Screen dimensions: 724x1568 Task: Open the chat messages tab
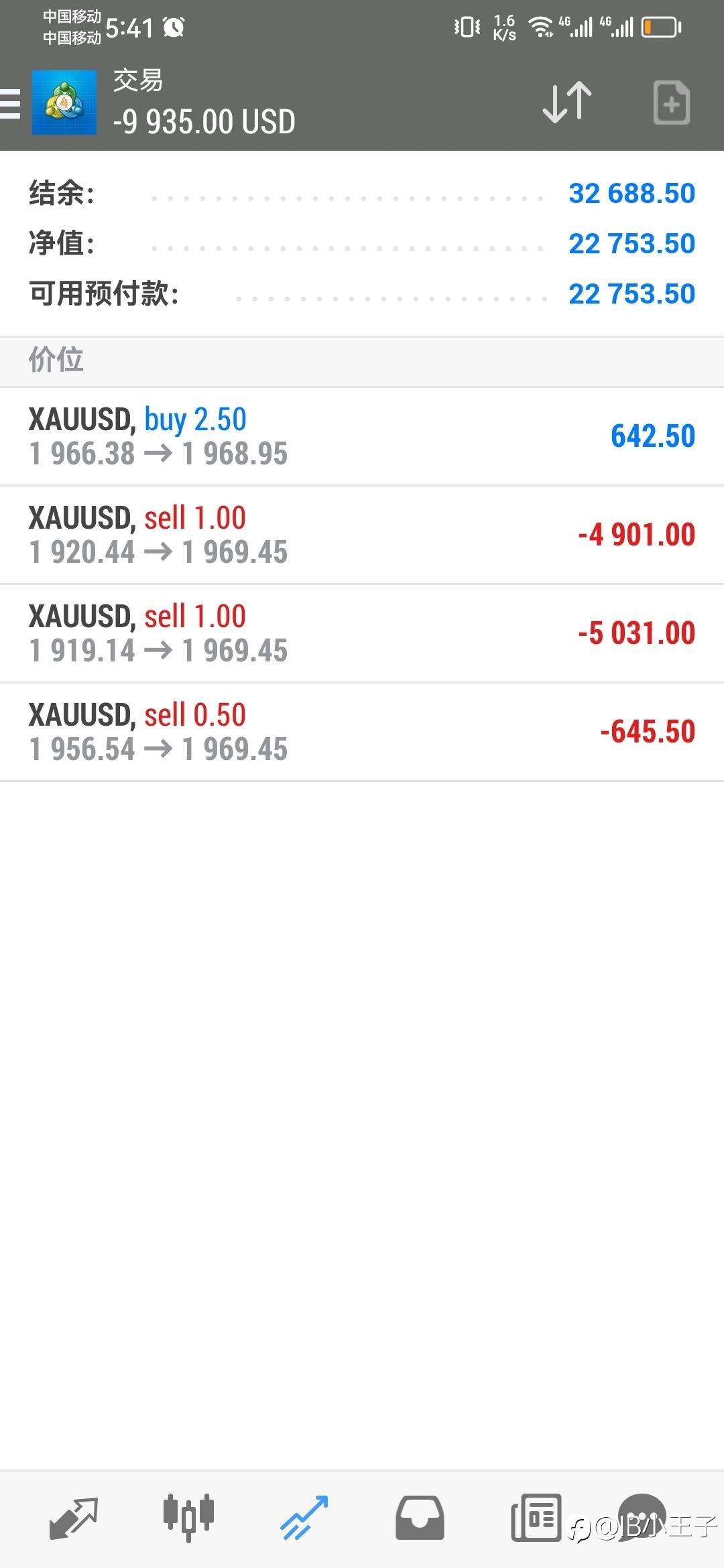click(x=642, y=1517)
